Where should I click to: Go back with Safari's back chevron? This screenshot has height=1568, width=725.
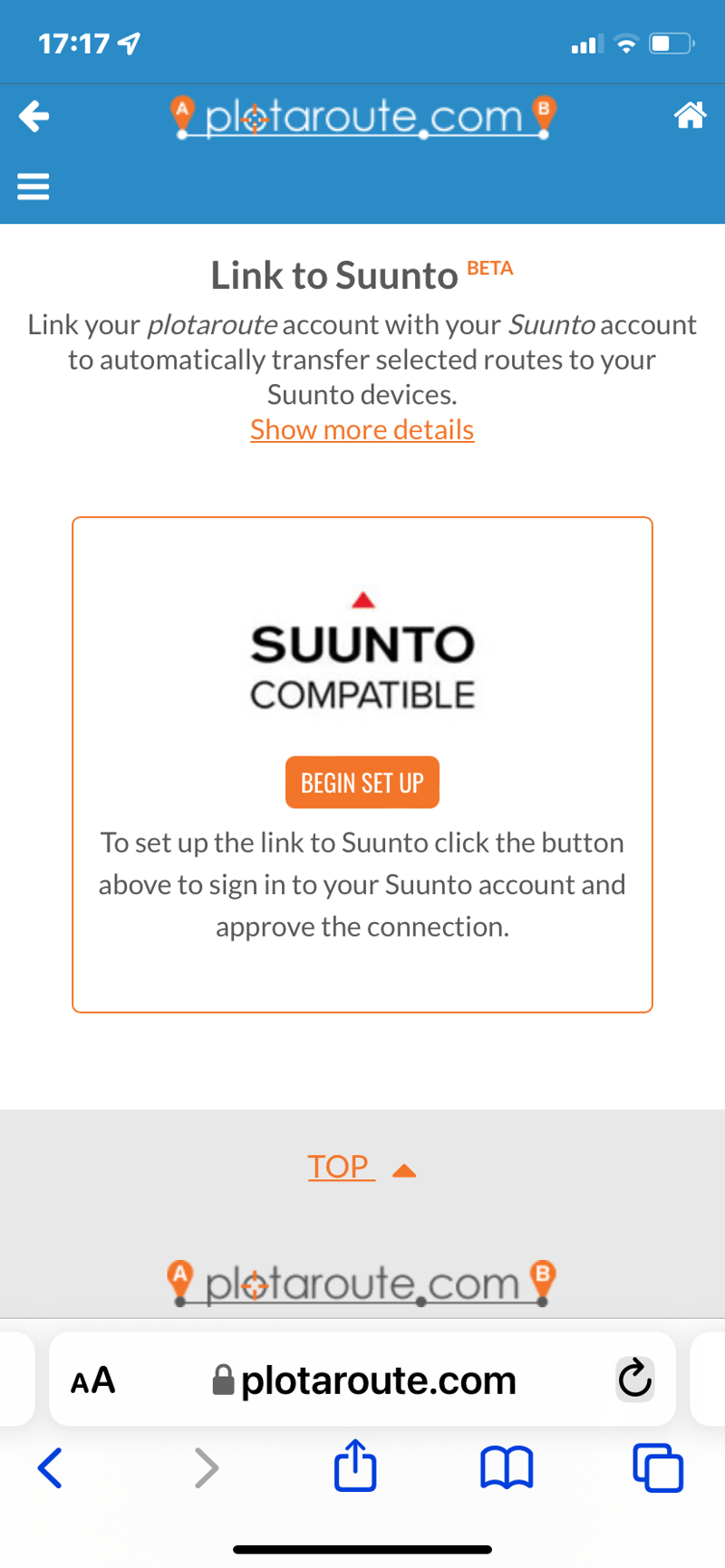tap(51, 1467)
